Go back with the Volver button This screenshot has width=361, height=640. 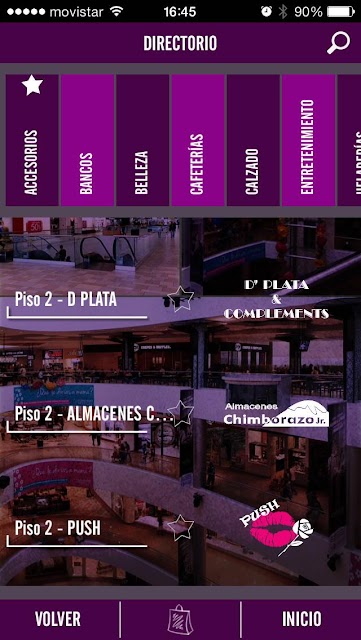[x=58, y=619]
